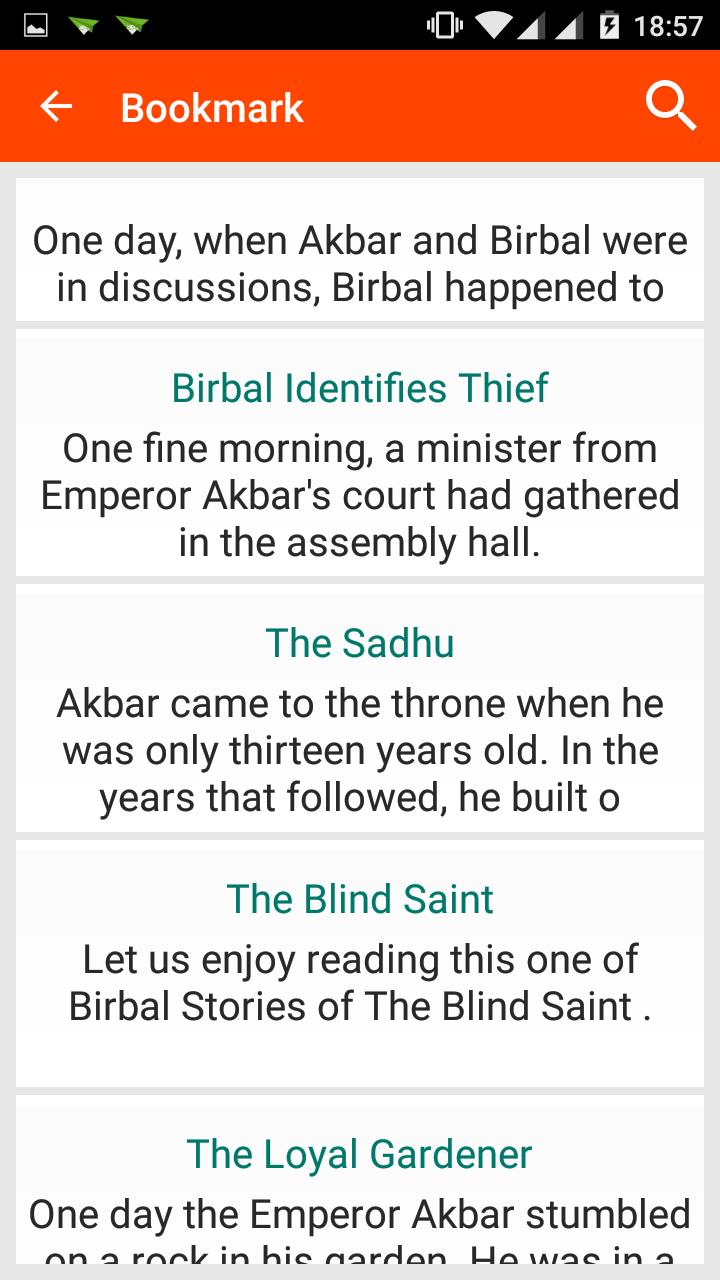Open the story 'The Sadhu'
Image resolution: width=720 pixels, height=1280 pixels.
coord(360,710)
